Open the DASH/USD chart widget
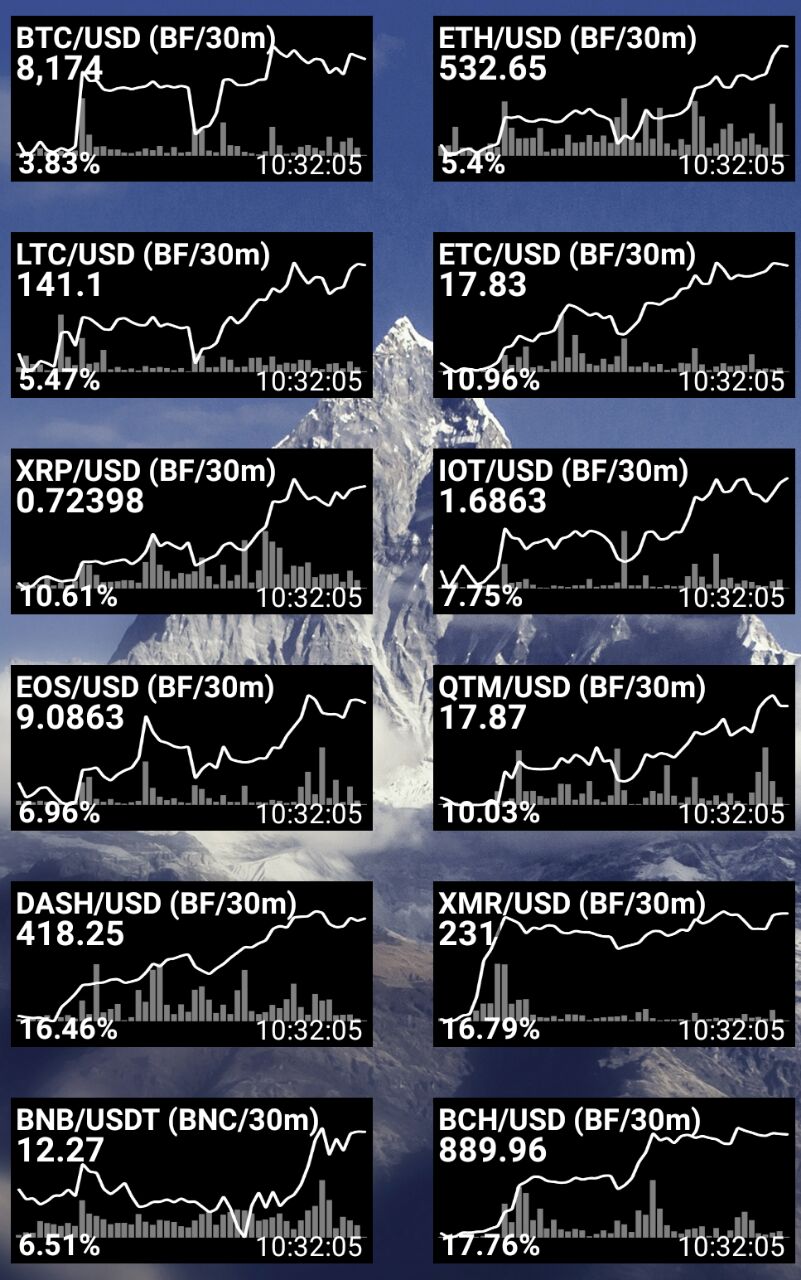Image resolution: width=801 pixels, height=1280 pixels. (x=191, y=963)
